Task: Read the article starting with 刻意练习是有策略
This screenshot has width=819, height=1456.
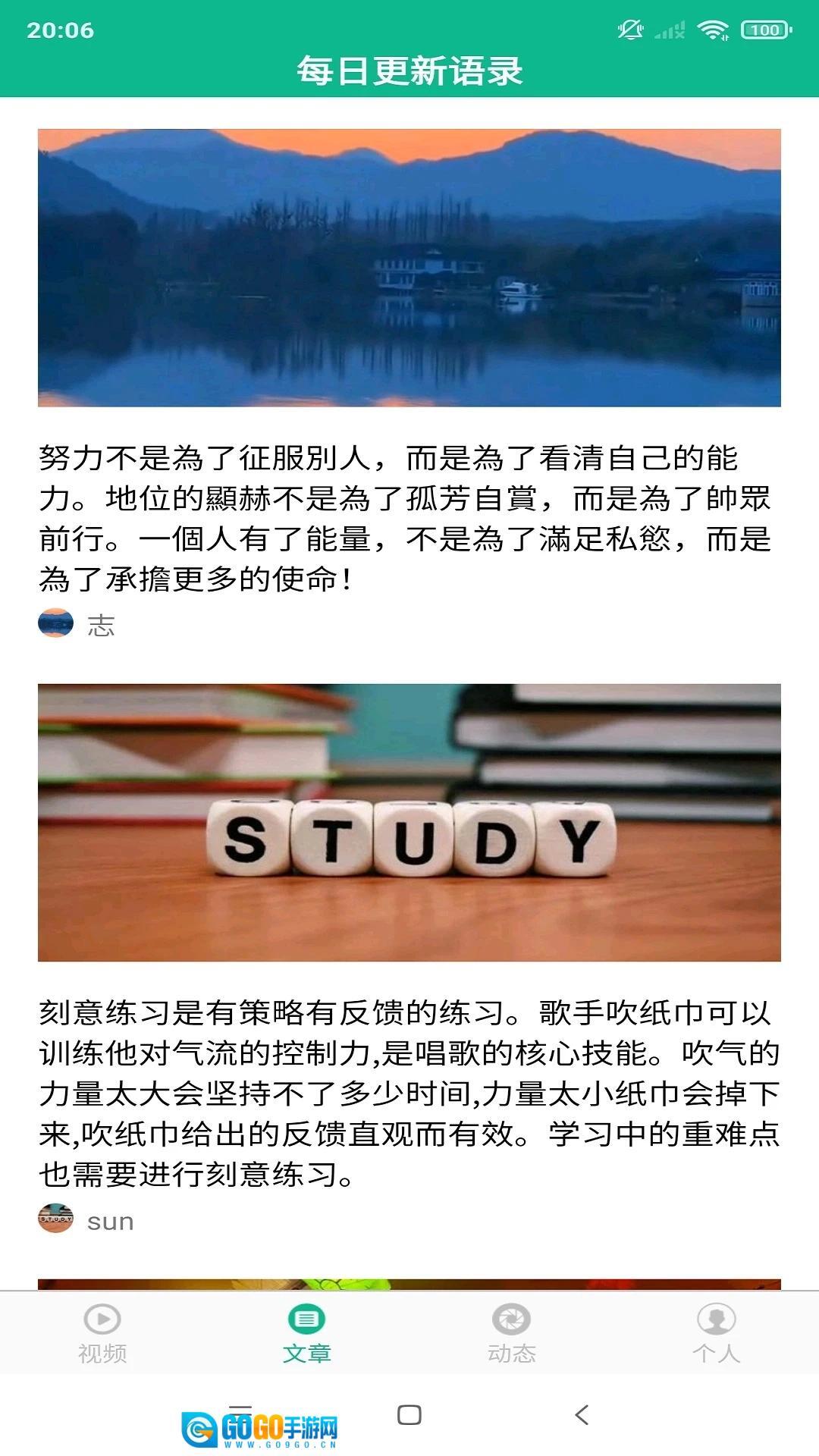Action: pyautogui.click(x=409, y=1094)
